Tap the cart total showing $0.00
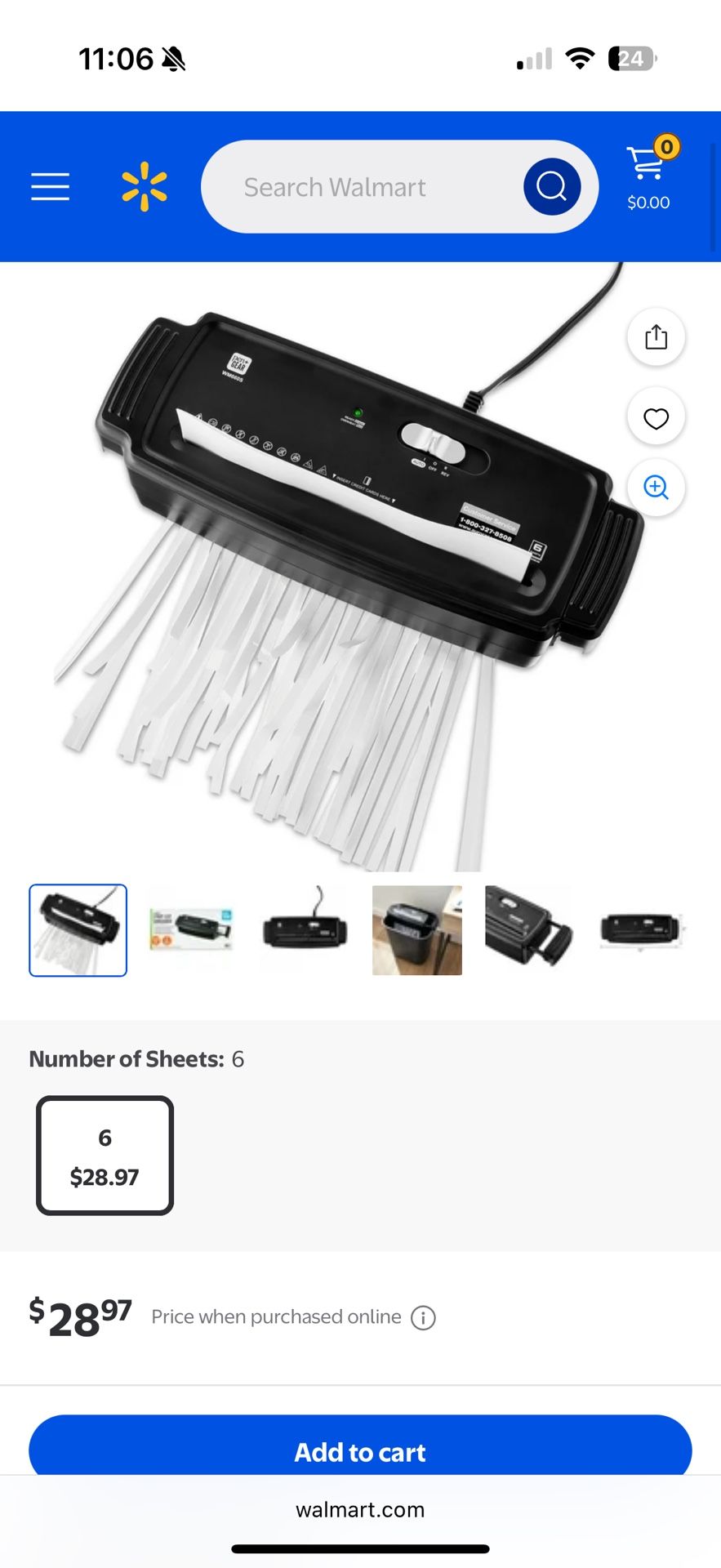This screenshot has height=1568, width=721. tap(648, 202)
